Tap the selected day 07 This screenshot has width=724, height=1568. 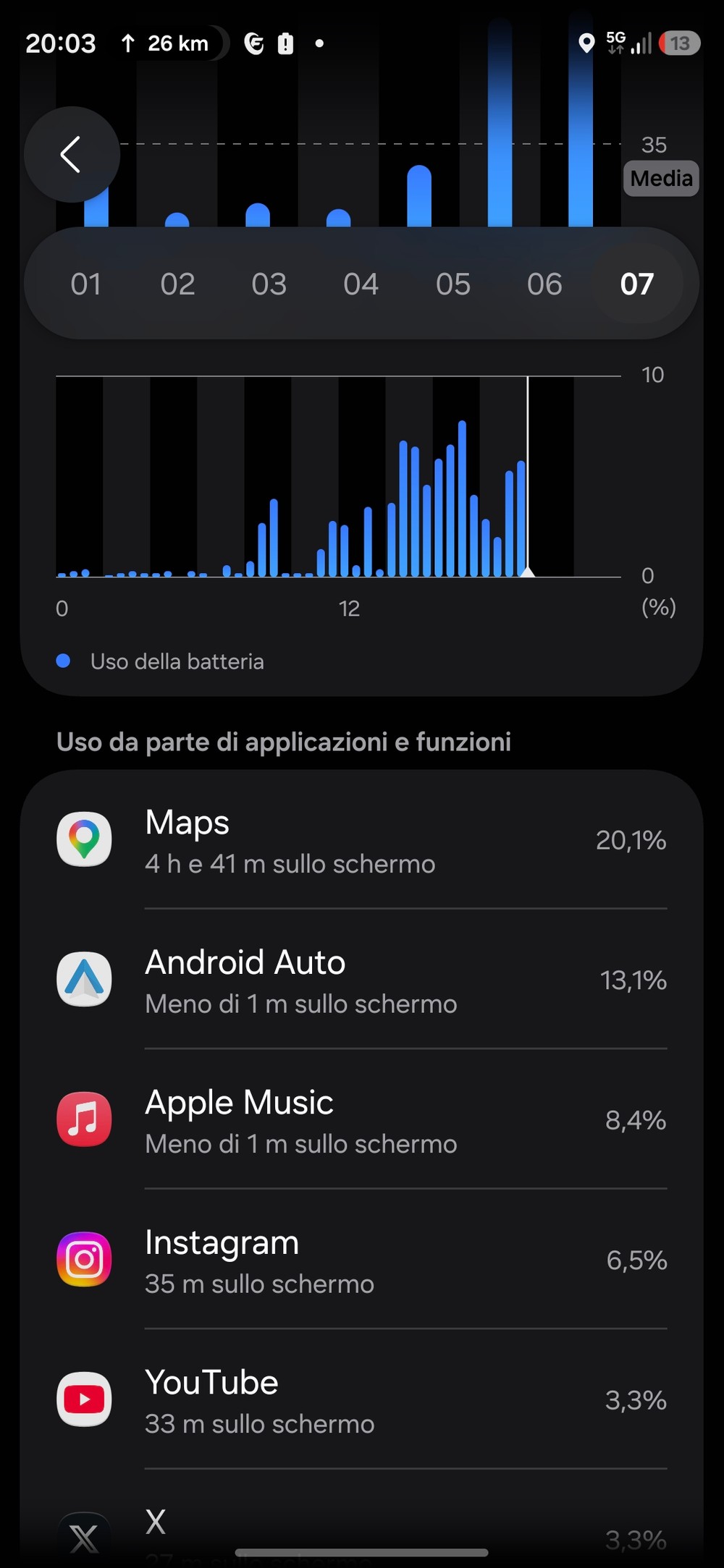(x=636, y=284)
